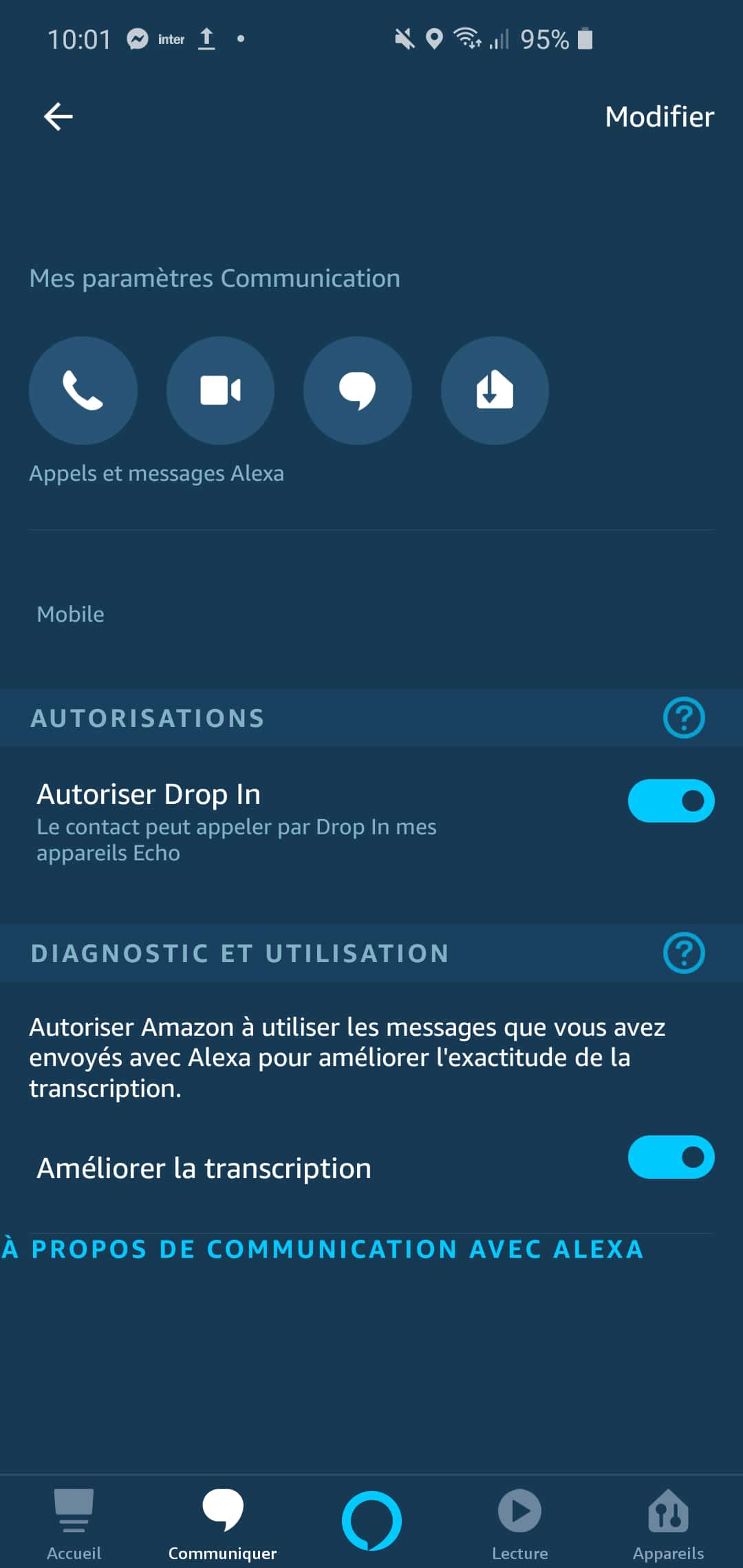Go back using the top arrow

[58, 116]
